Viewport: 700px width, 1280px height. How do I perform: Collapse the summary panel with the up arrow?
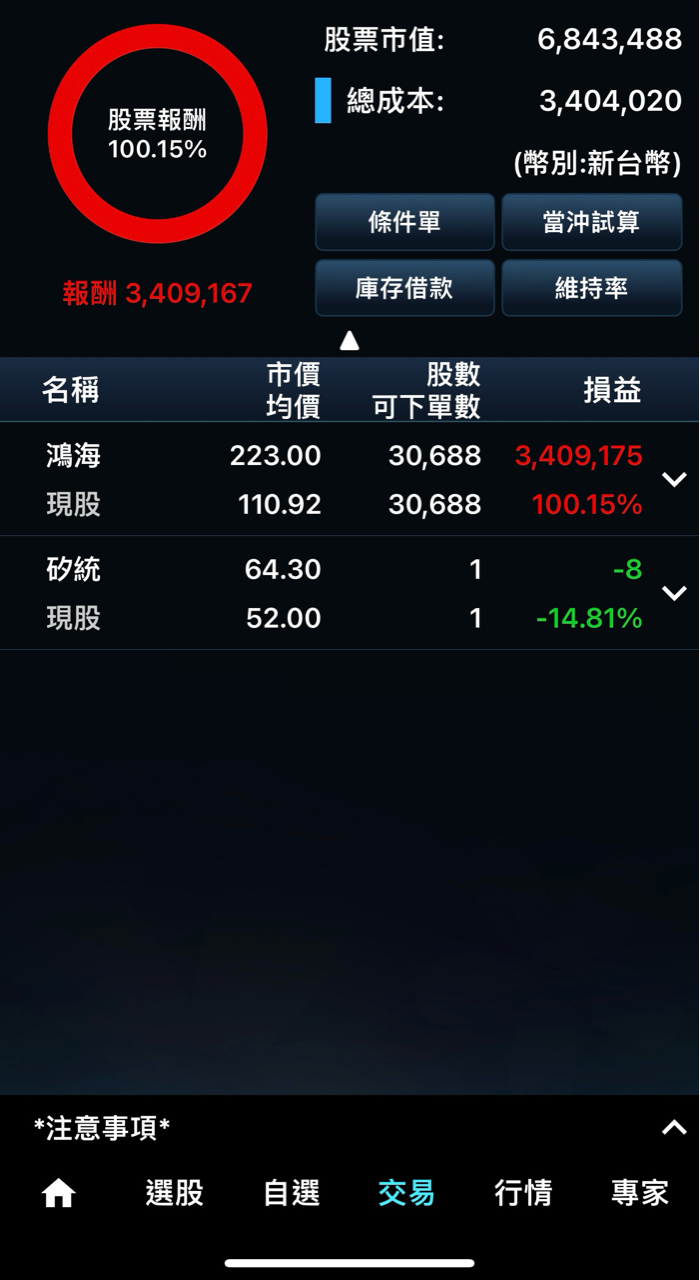point(349,341)
